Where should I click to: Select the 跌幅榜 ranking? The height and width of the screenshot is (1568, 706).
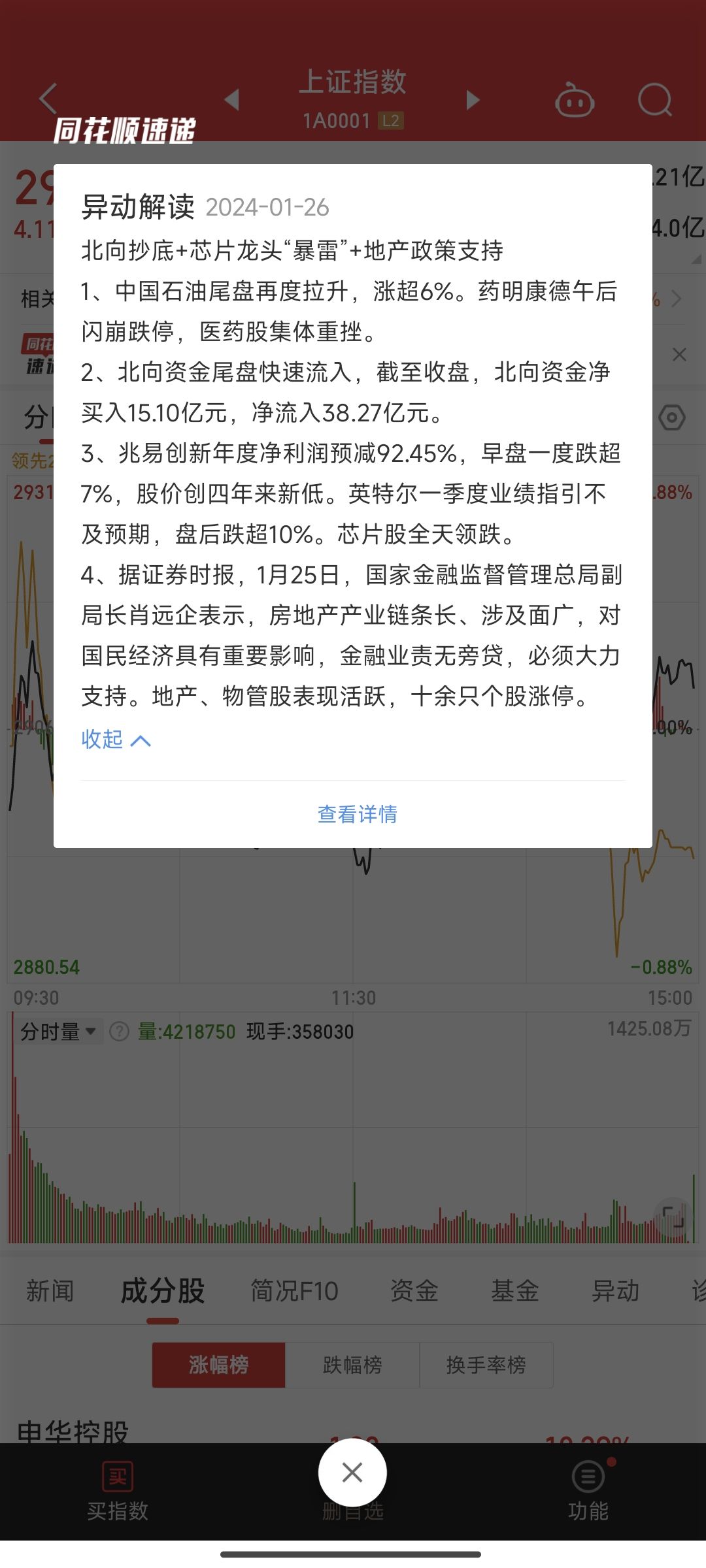(x=352, y=1365)
